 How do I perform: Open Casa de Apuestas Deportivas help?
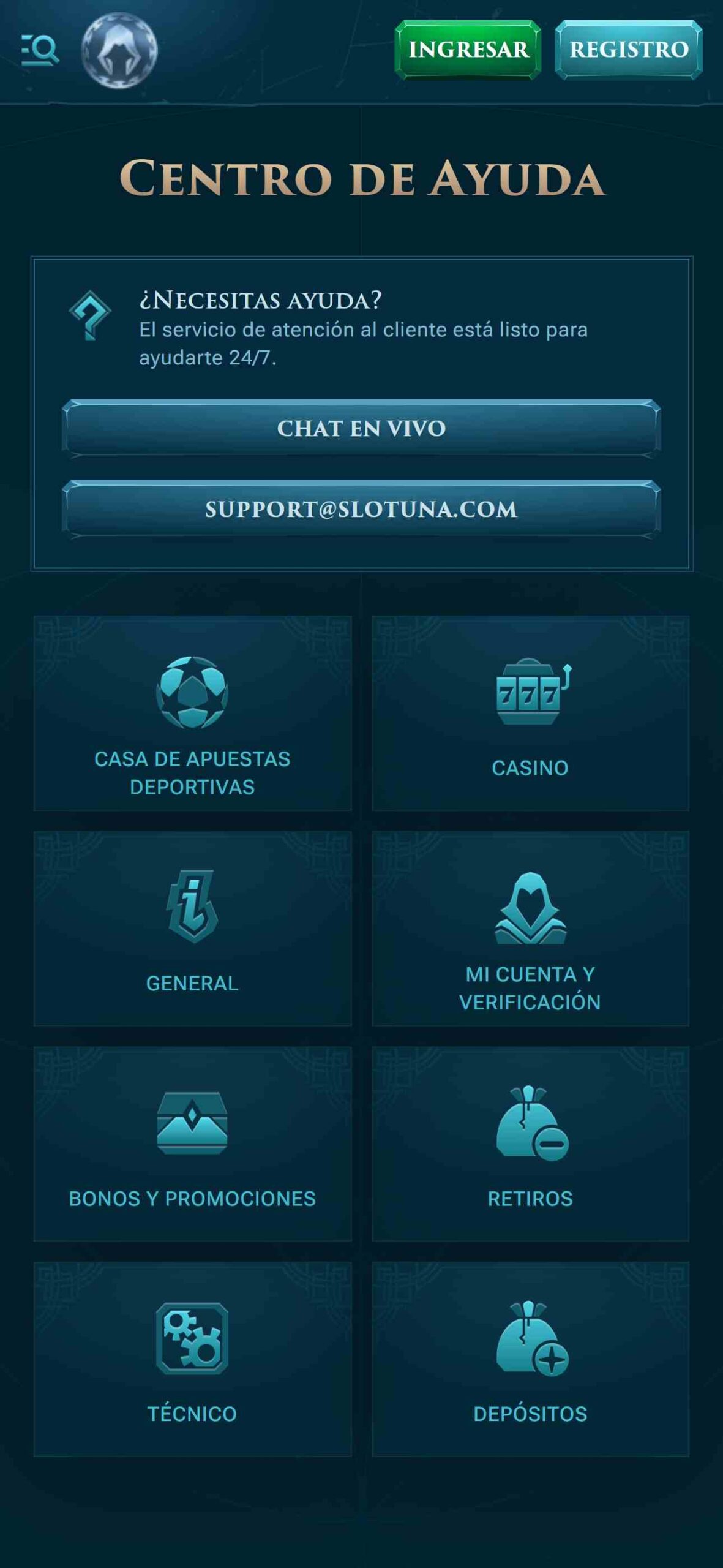[x=192, y=713]
